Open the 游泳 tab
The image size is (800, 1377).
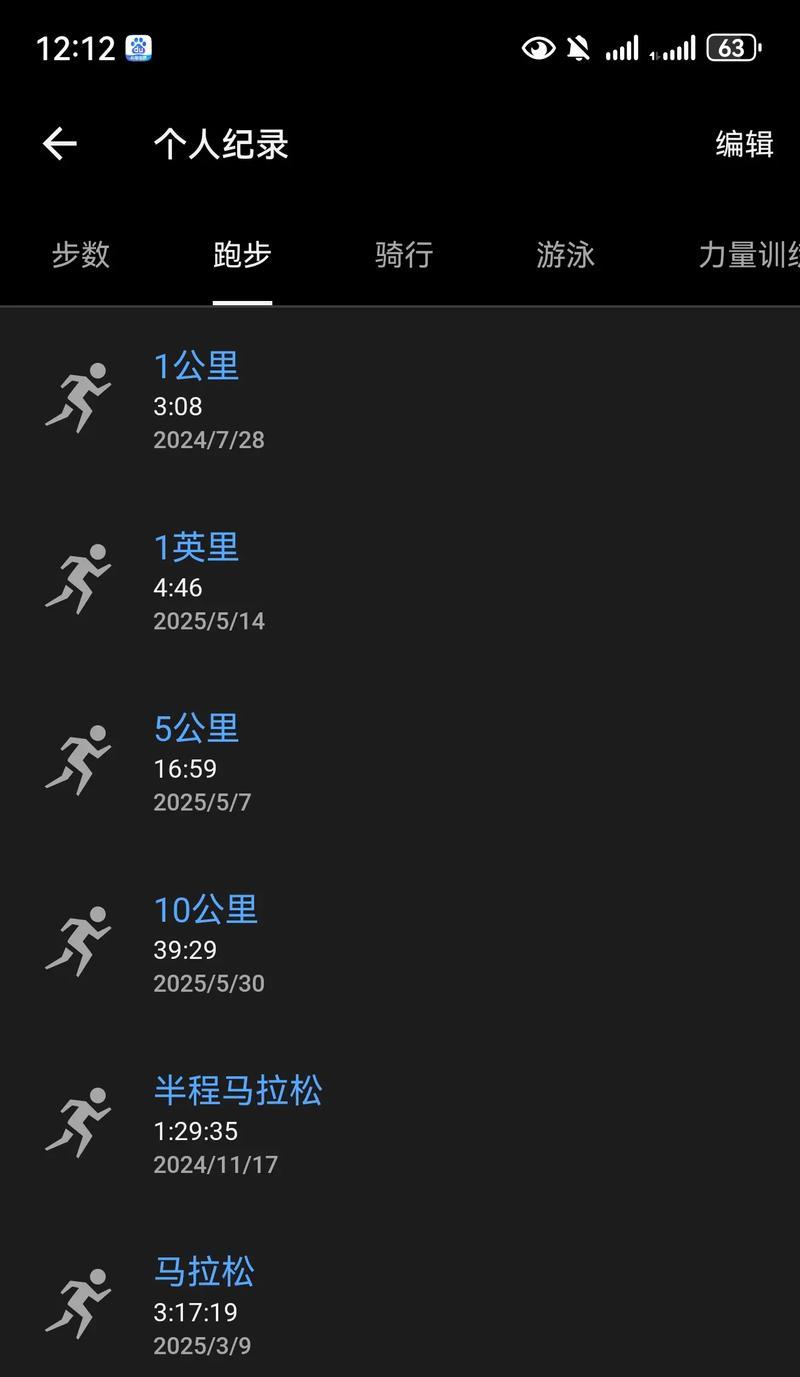pos(565,255)
